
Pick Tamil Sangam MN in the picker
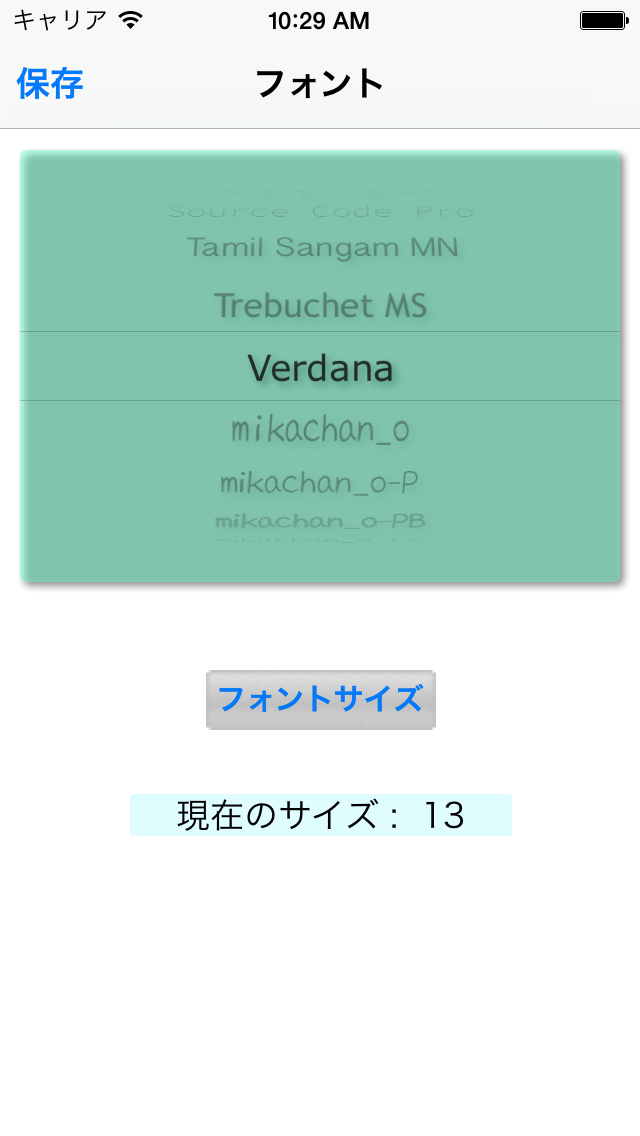(323, 248)
